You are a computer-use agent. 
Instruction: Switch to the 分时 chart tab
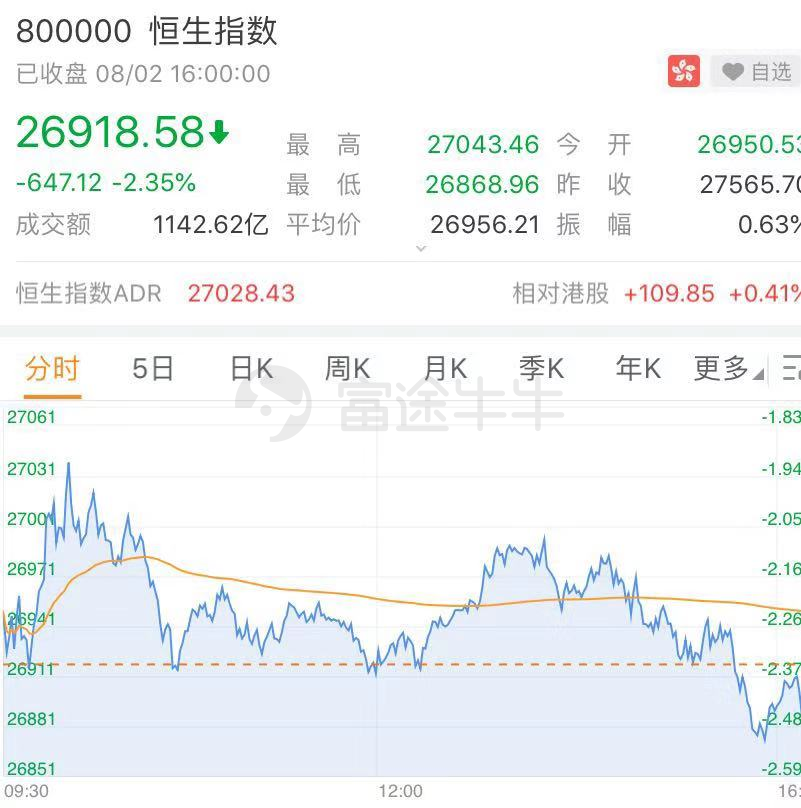(52, 369)
